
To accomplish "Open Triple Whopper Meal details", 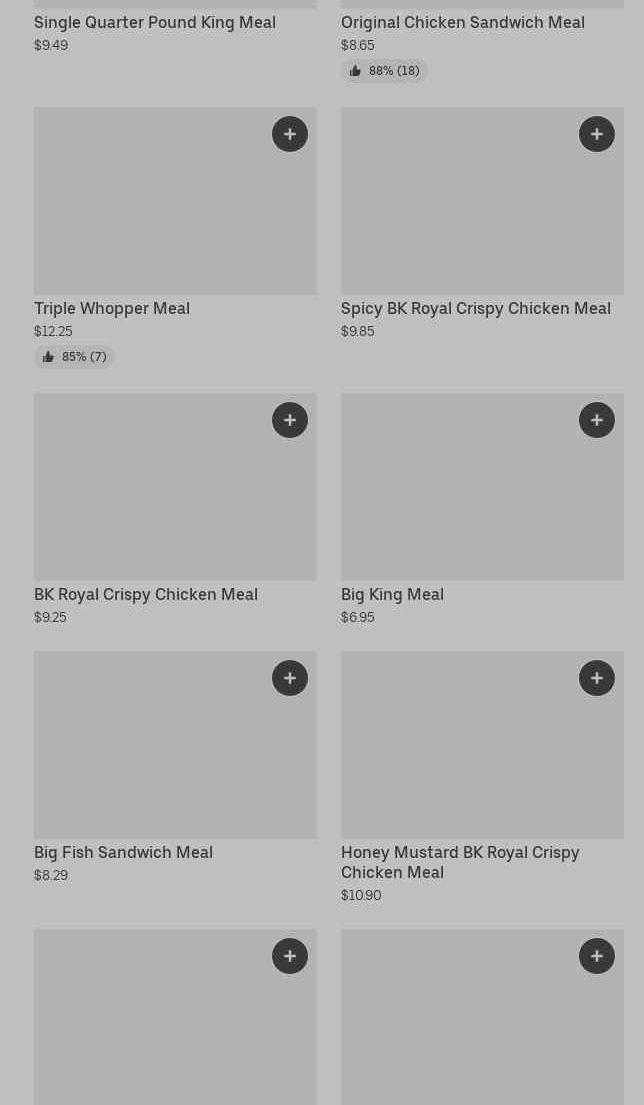I will pos(112,309).
